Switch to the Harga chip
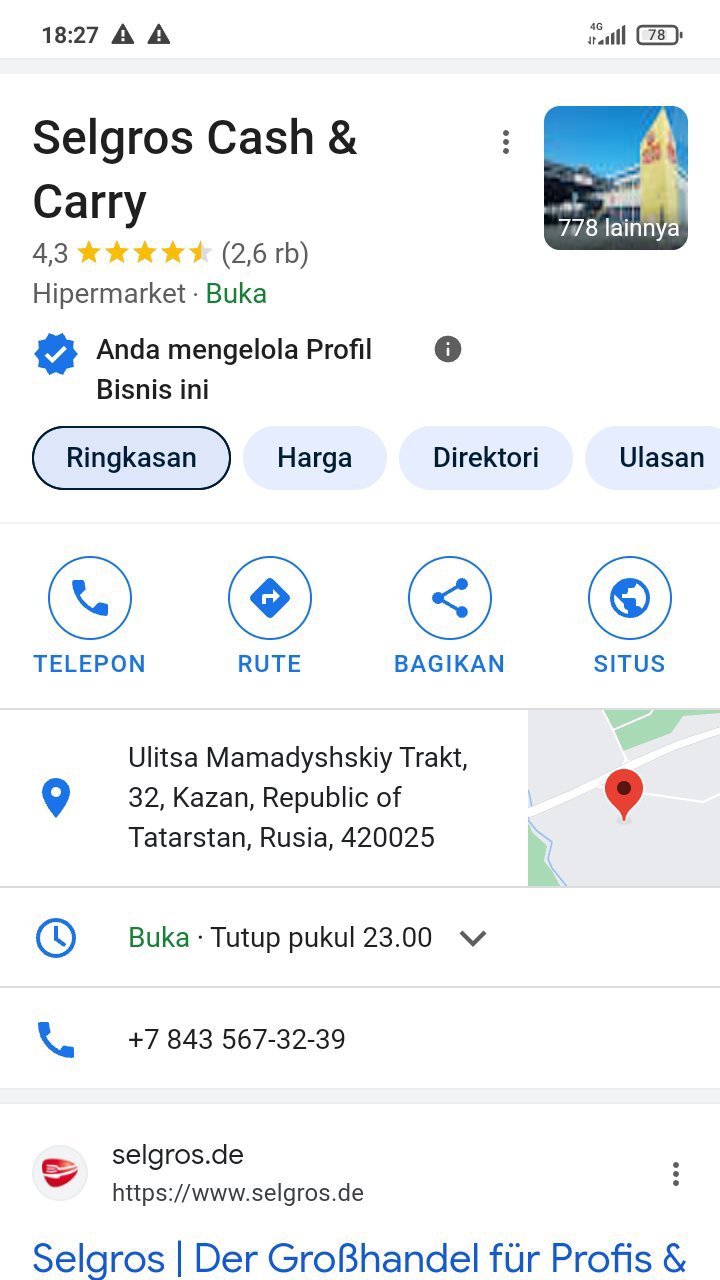Viewport: 720px width, 1280px height. point(314,458)
